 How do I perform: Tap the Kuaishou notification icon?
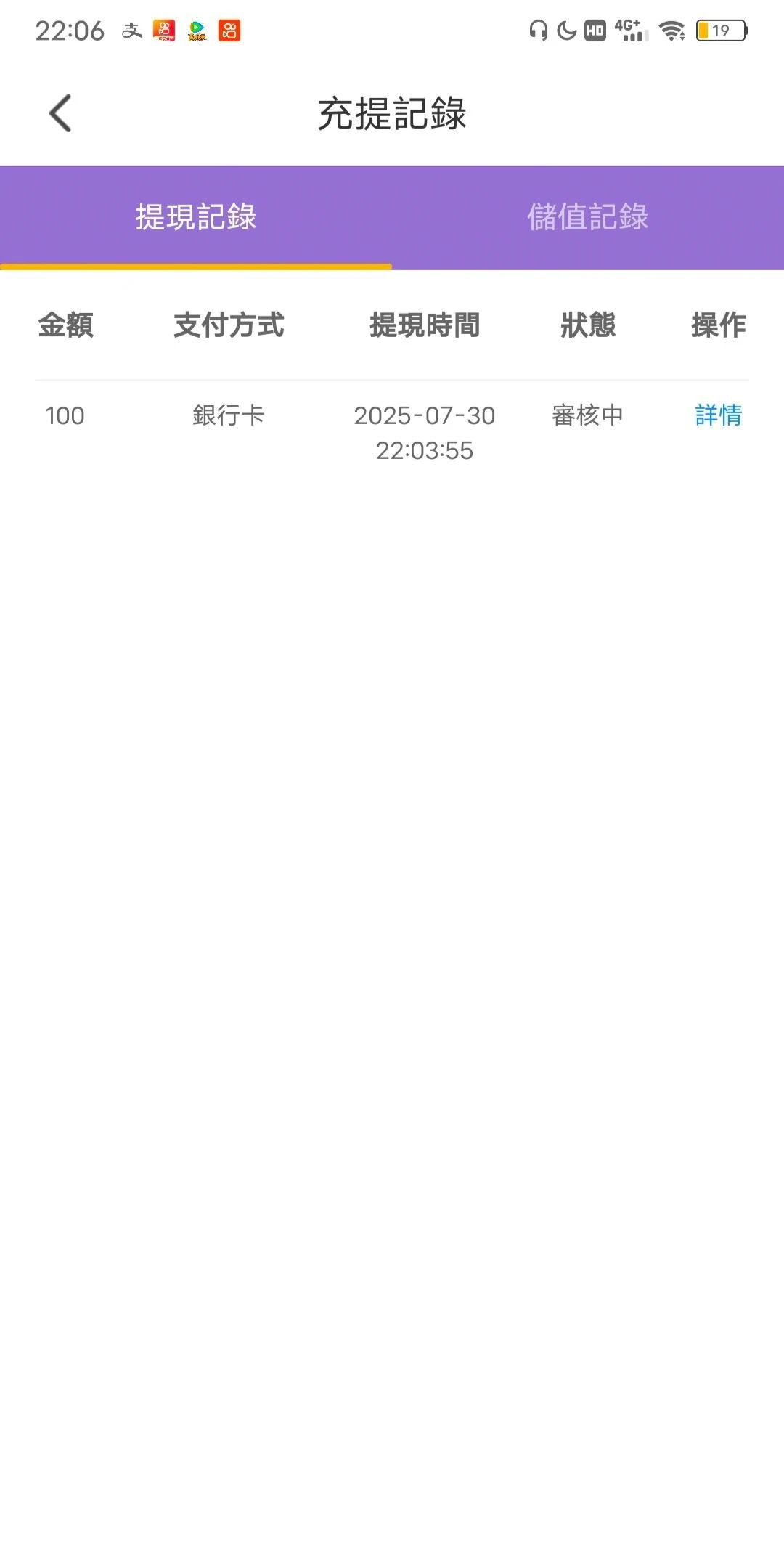tap(163, 31)
